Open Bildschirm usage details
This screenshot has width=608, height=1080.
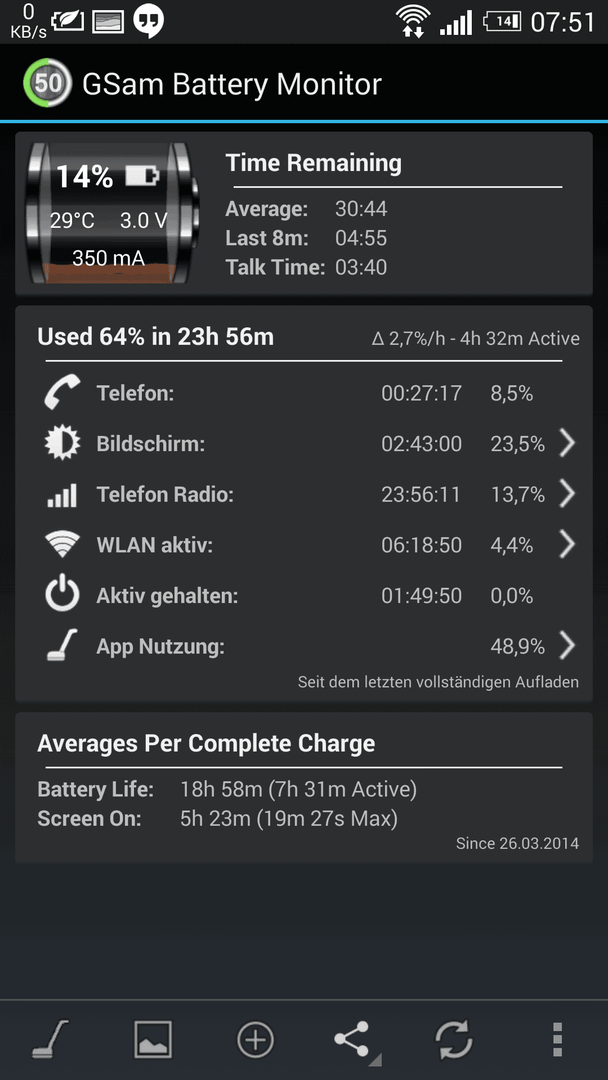[x=304, y=444]
